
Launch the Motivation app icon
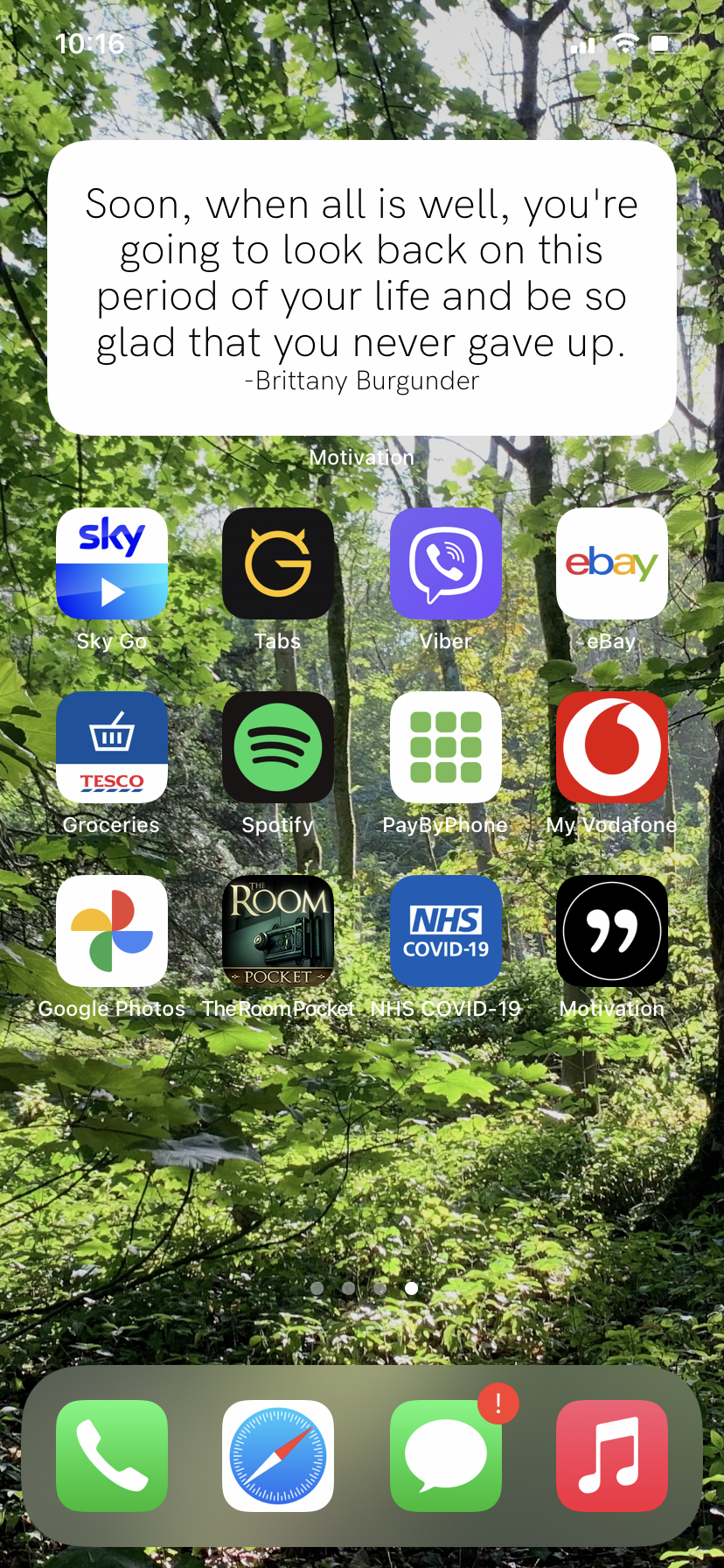point(612,931)
